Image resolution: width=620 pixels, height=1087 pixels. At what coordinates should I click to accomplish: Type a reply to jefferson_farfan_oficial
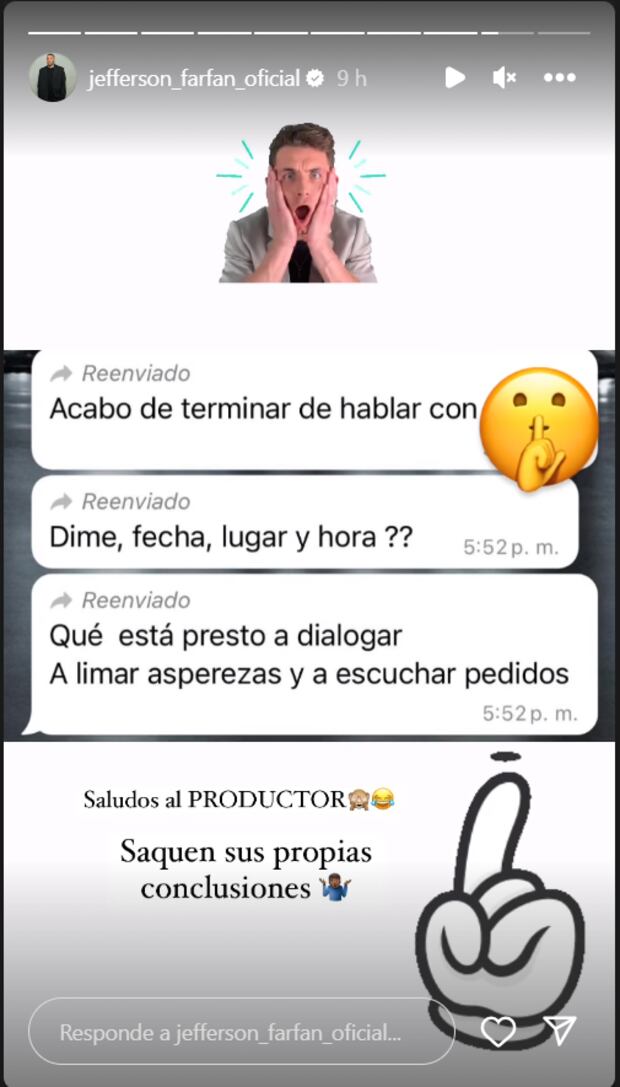[240, 1031]
